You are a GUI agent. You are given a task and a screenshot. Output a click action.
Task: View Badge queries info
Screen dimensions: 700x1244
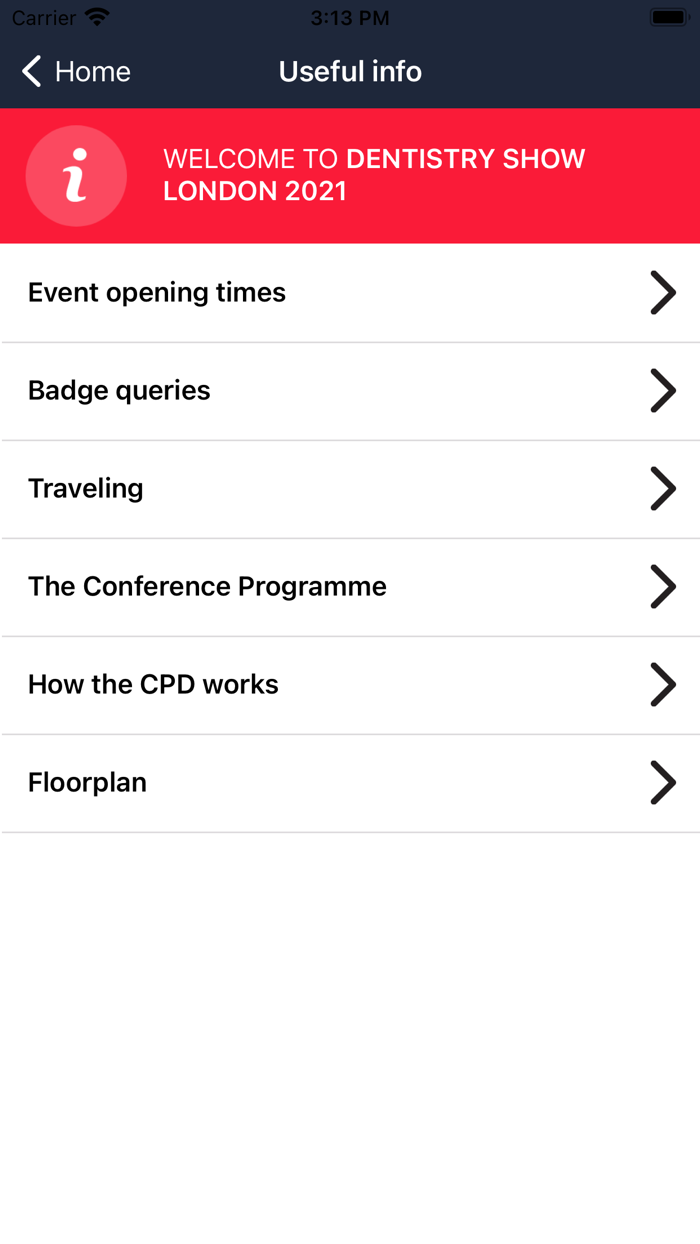point(350,391)
